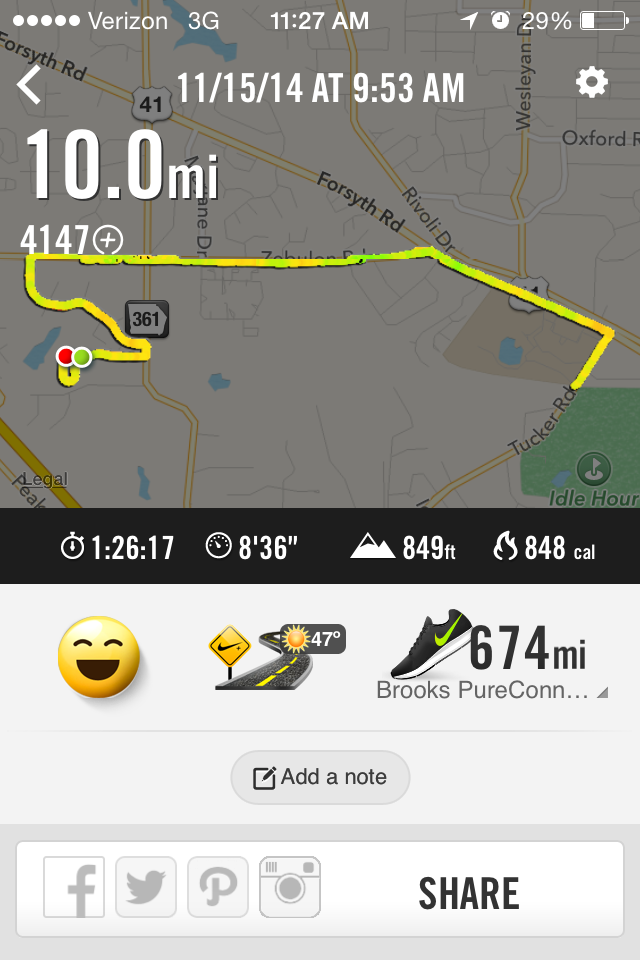Open run settings gear icon
This screenshot has height=960, width=640.
point(592,84)
